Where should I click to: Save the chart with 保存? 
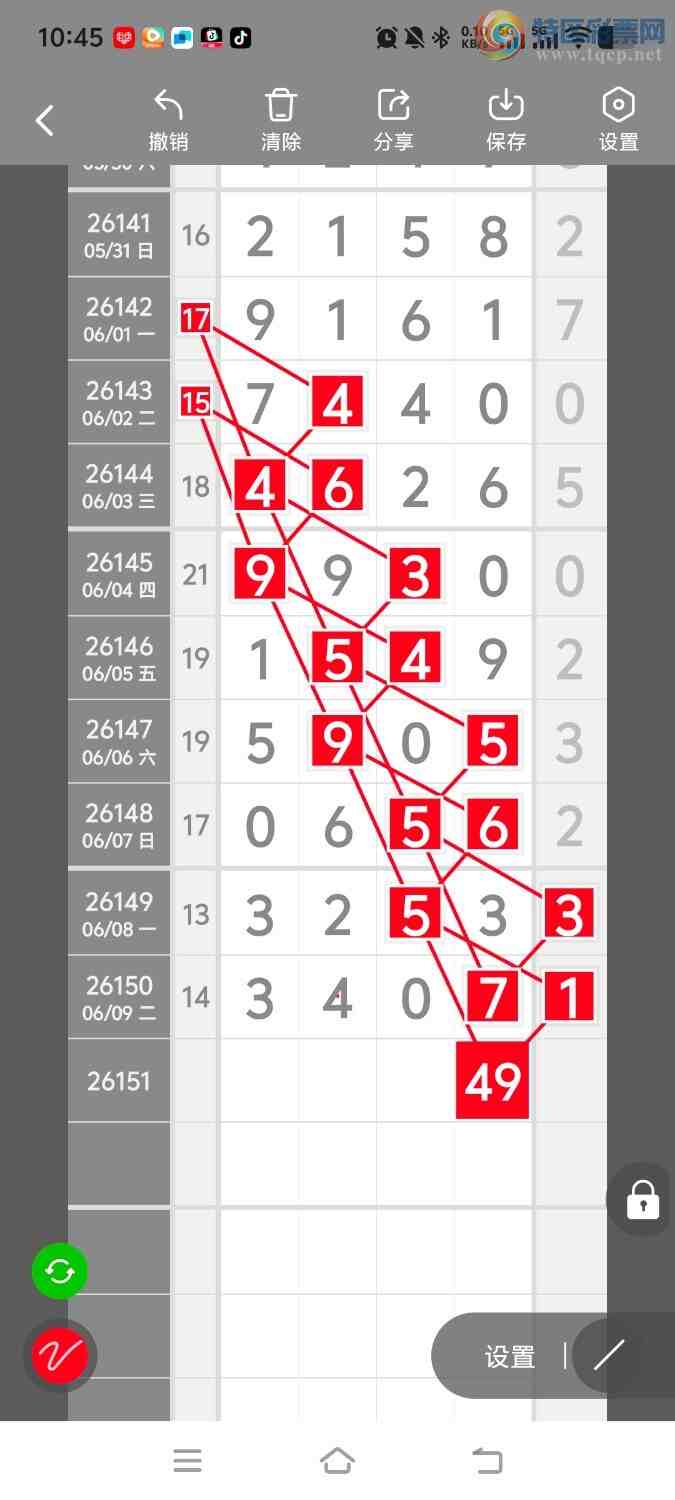[506, 121]
